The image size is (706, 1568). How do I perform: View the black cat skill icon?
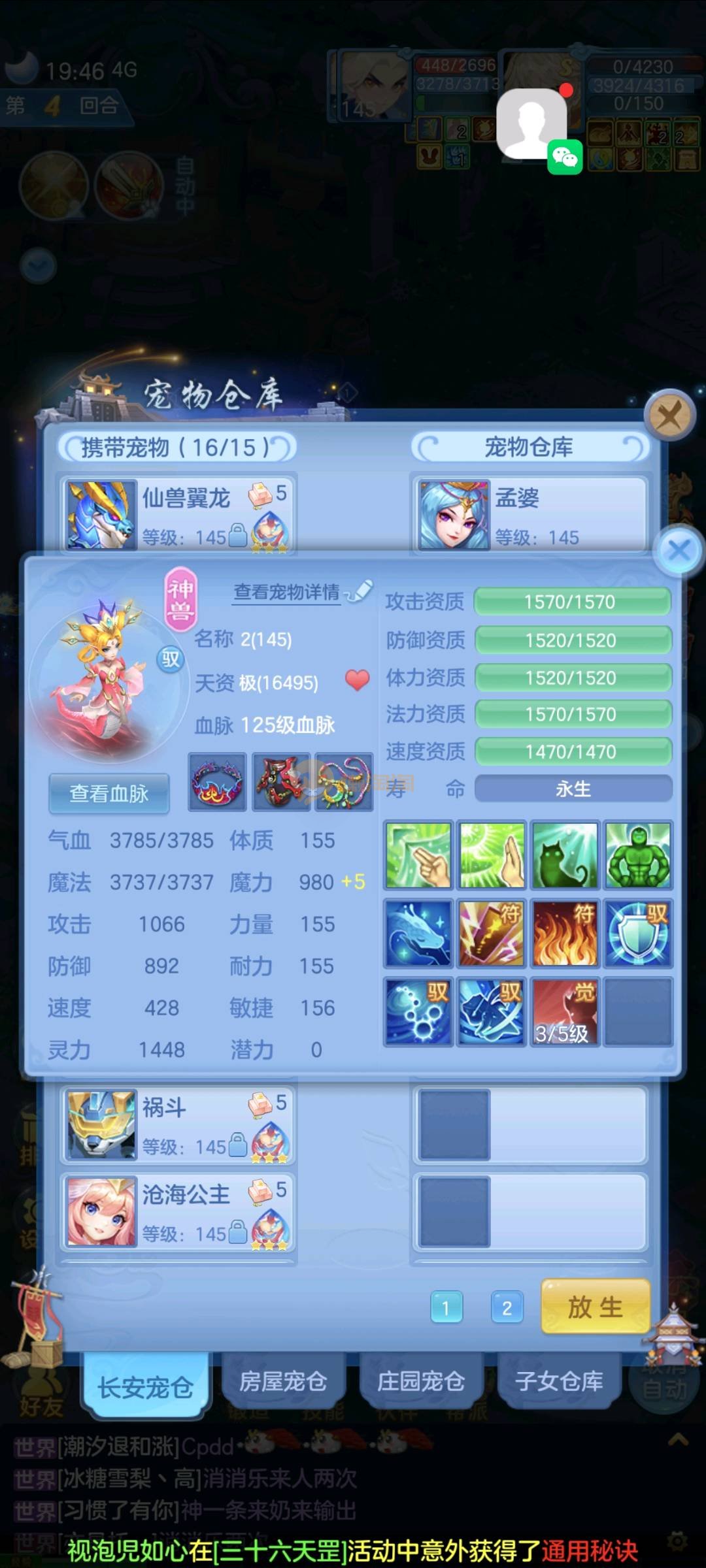tap(565, 855)
